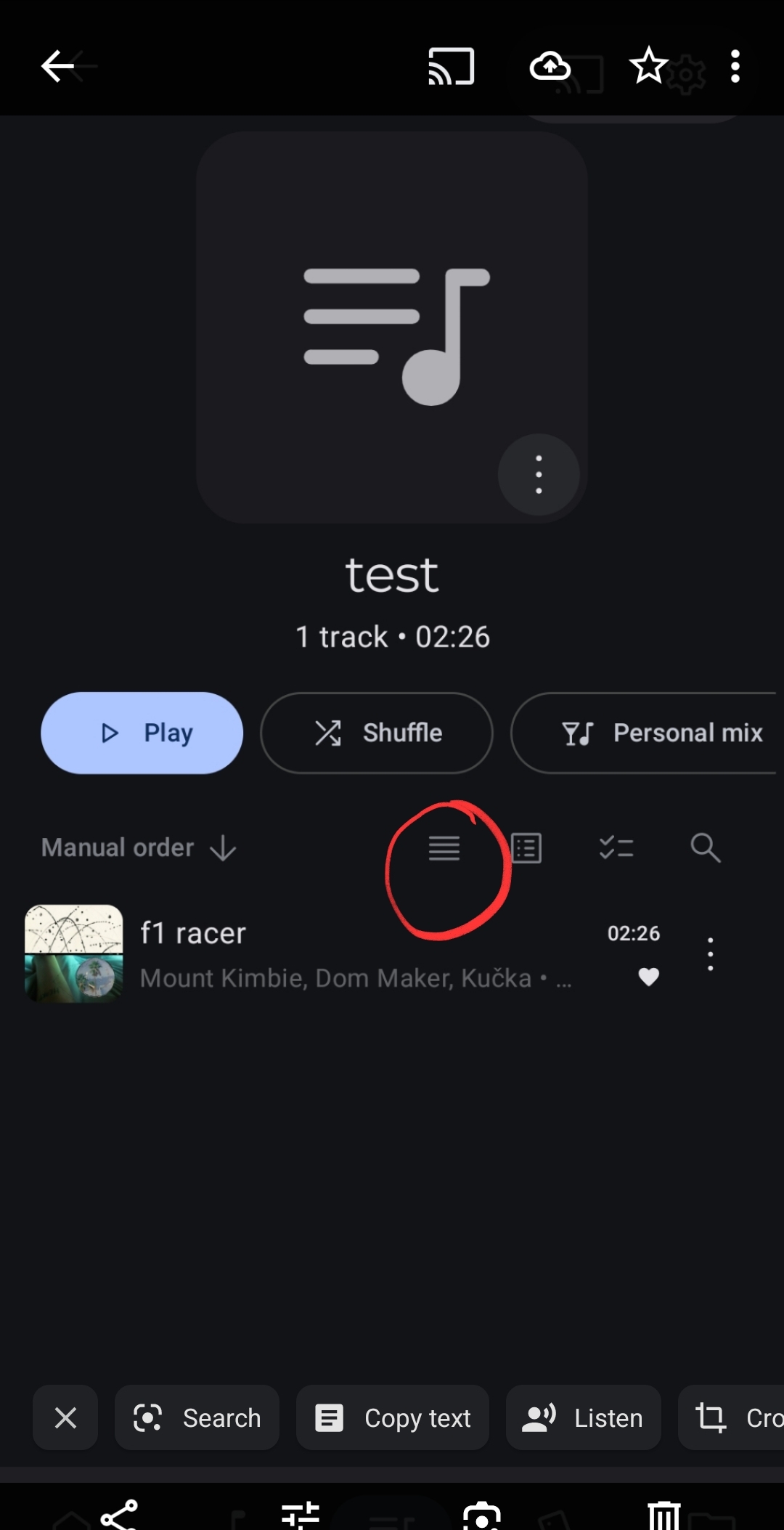Open the track f1 racer
This screenshot has height=1530, width=784.
point(343,954)
